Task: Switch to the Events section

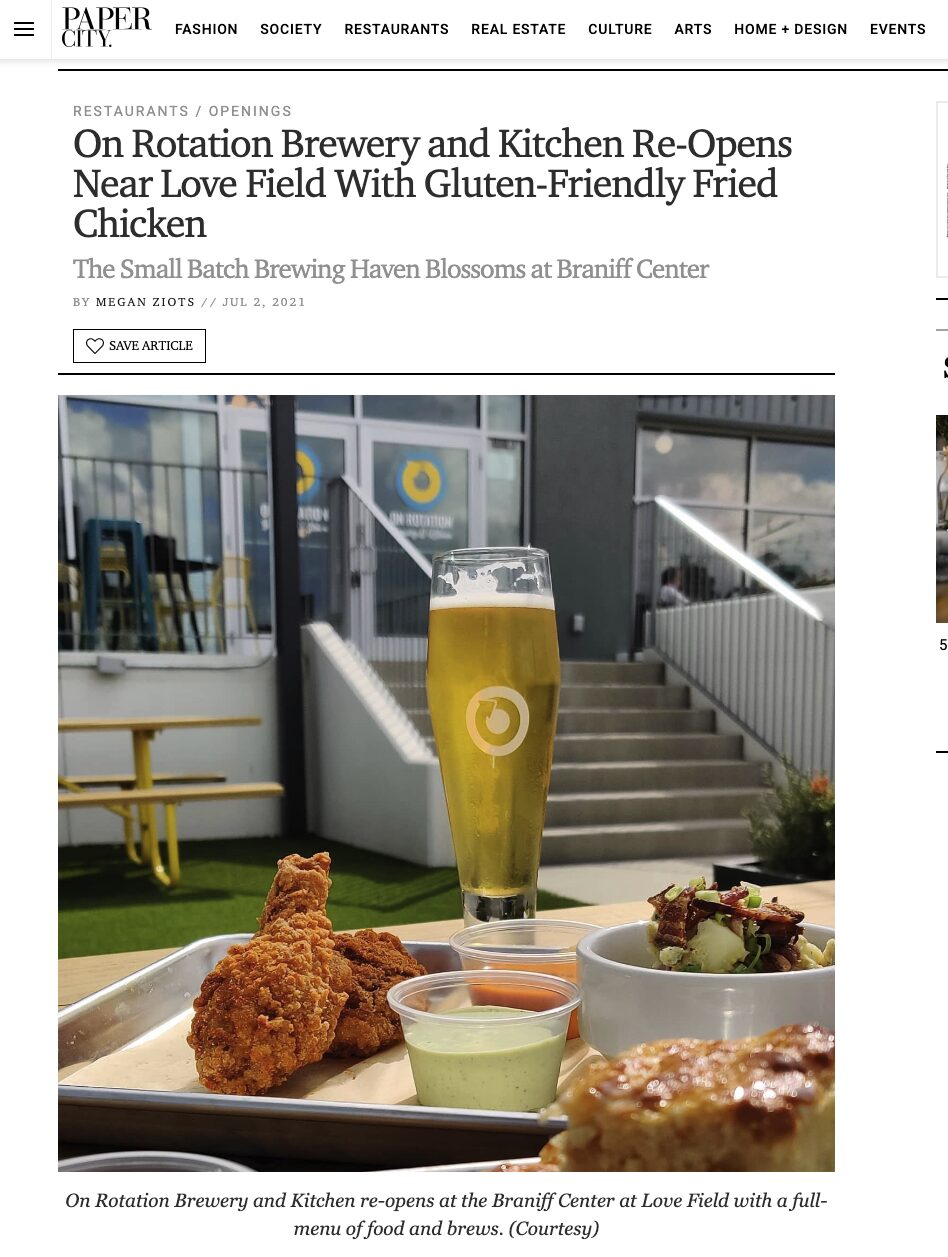Action: pyautogui.click(x=897, y=29)
